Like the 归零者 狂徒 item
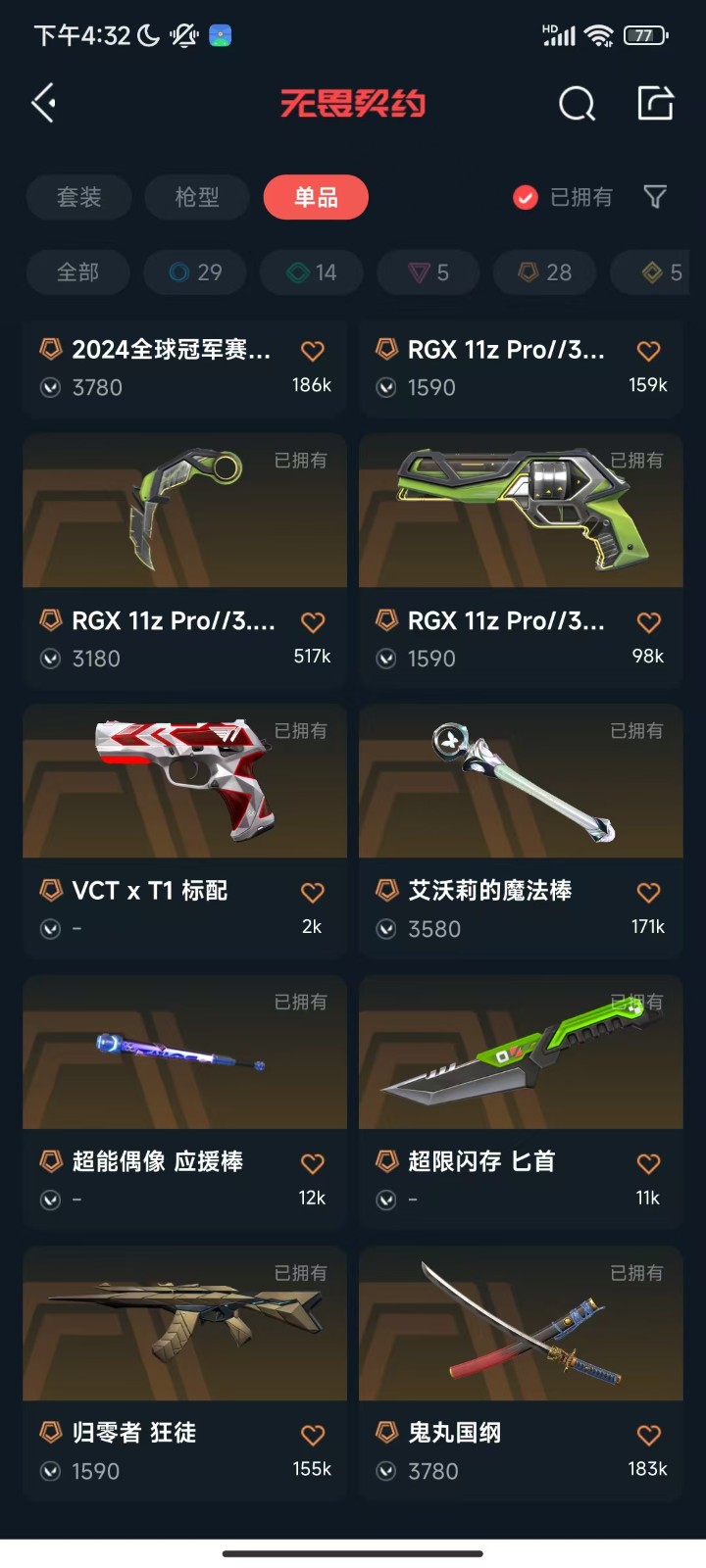Image resolution: width=706 pixels, height=1568 pixels. click(x=313, y=1435)
